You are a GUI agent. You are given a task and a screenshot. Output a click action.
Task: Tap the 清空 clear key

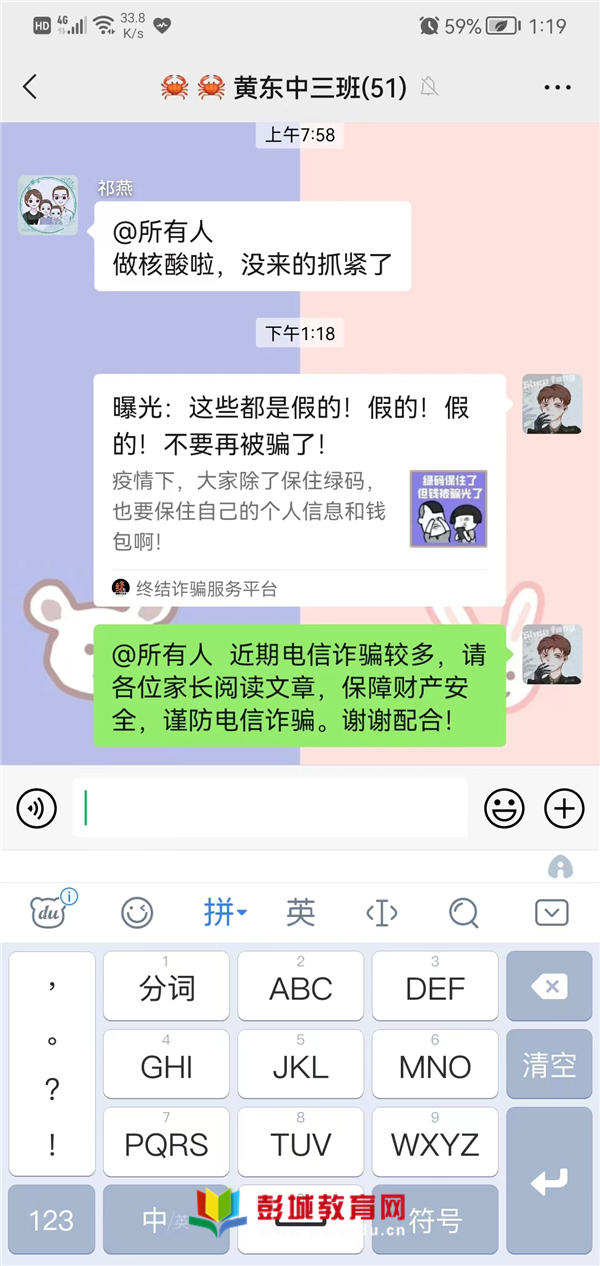[549, 1065]
